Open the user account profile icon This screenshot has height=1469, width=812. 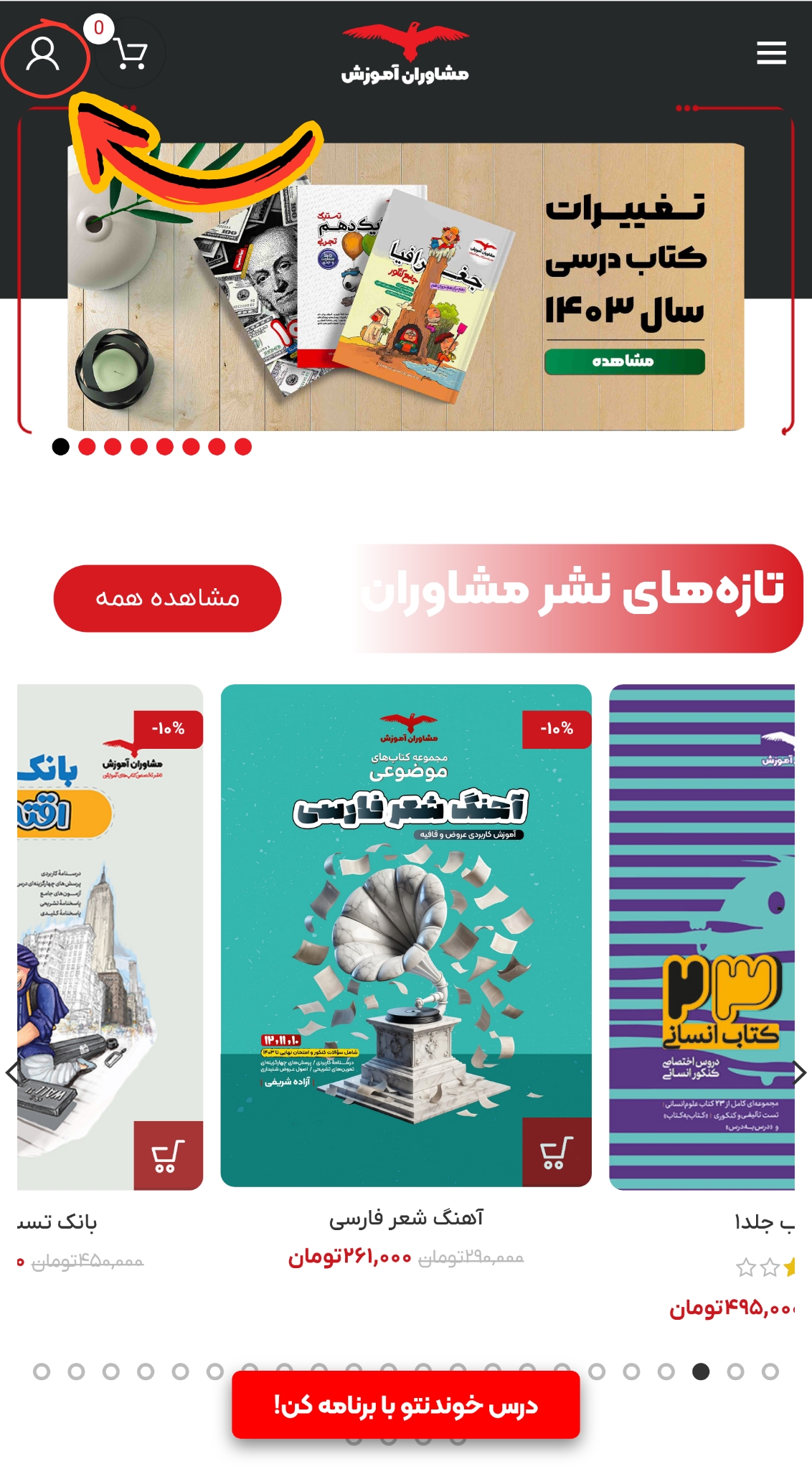pyautogui.click(x=43, y=55)
